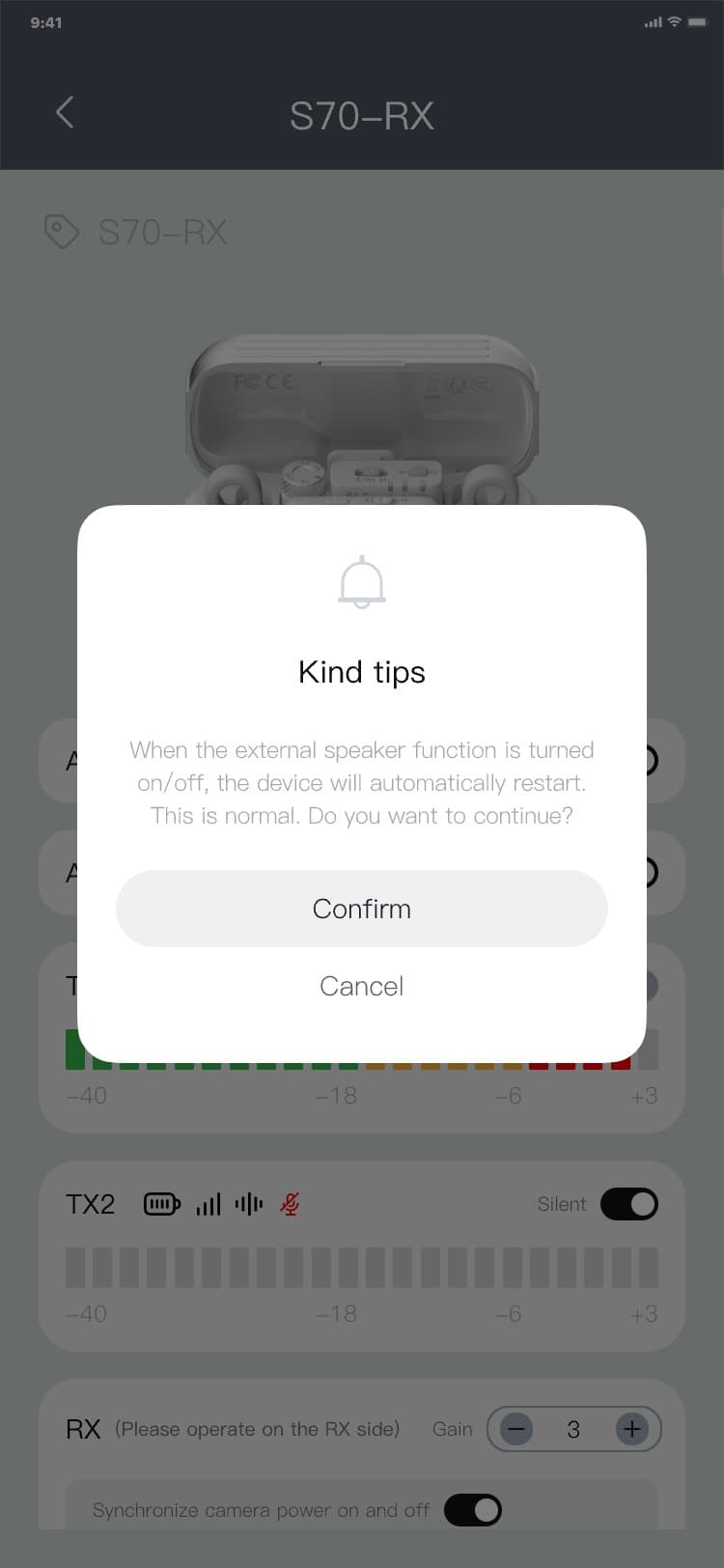Increase the RX gain value
This screenshot has height=1568, width=724.
(632, 1429)
